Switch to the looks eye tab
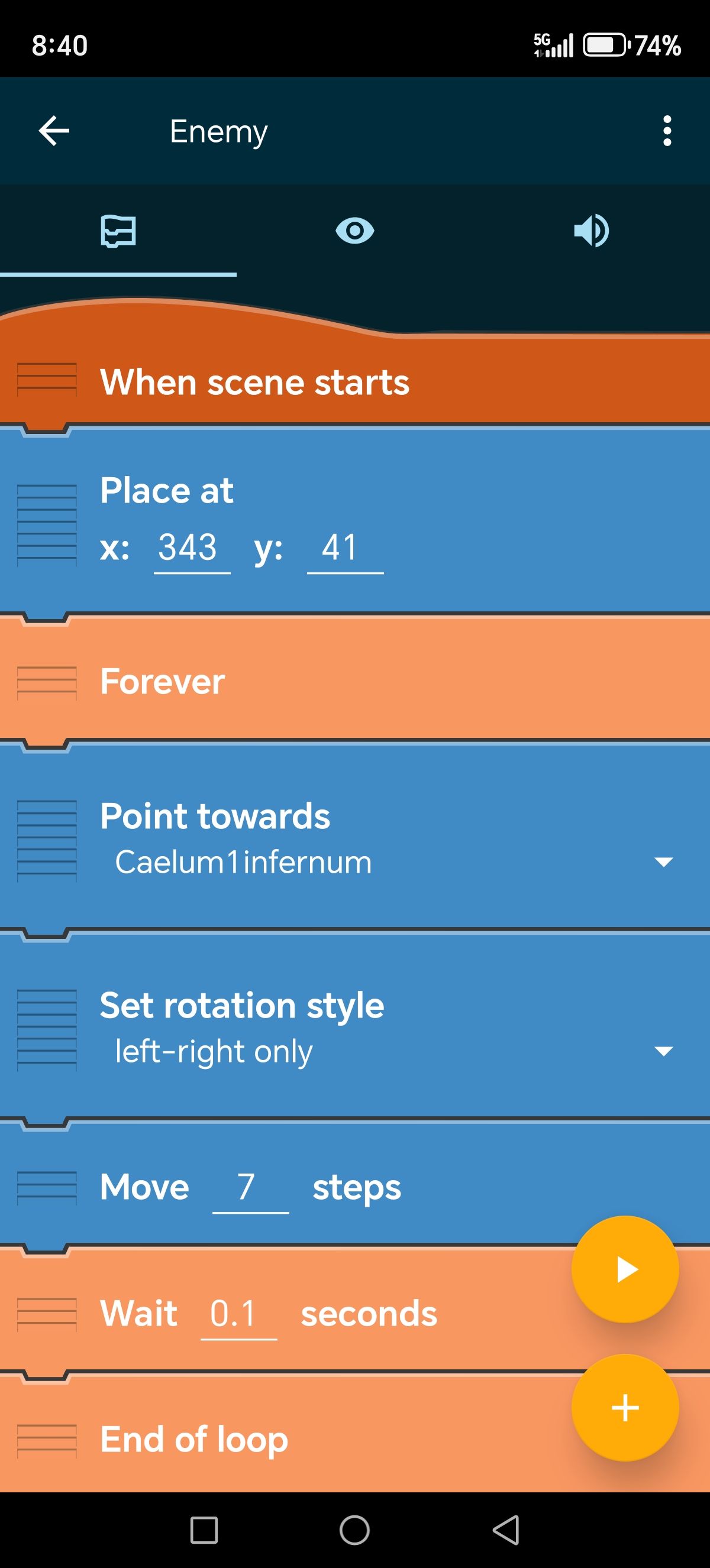Image resolution: width=710 pixels, height=1568 pixels. pos(354,231)
